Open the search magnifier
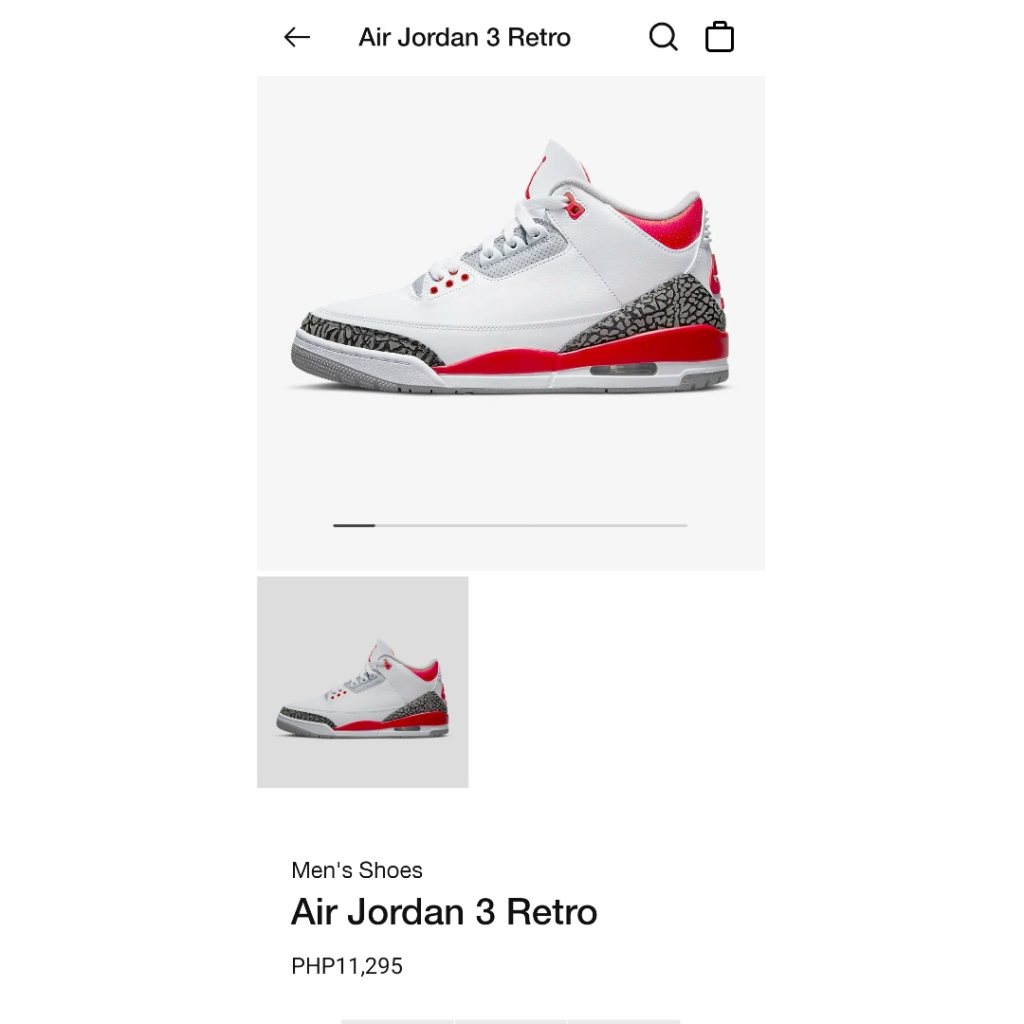The width and height of the screenshot is (1024, 1024). (x=663, y=38)
